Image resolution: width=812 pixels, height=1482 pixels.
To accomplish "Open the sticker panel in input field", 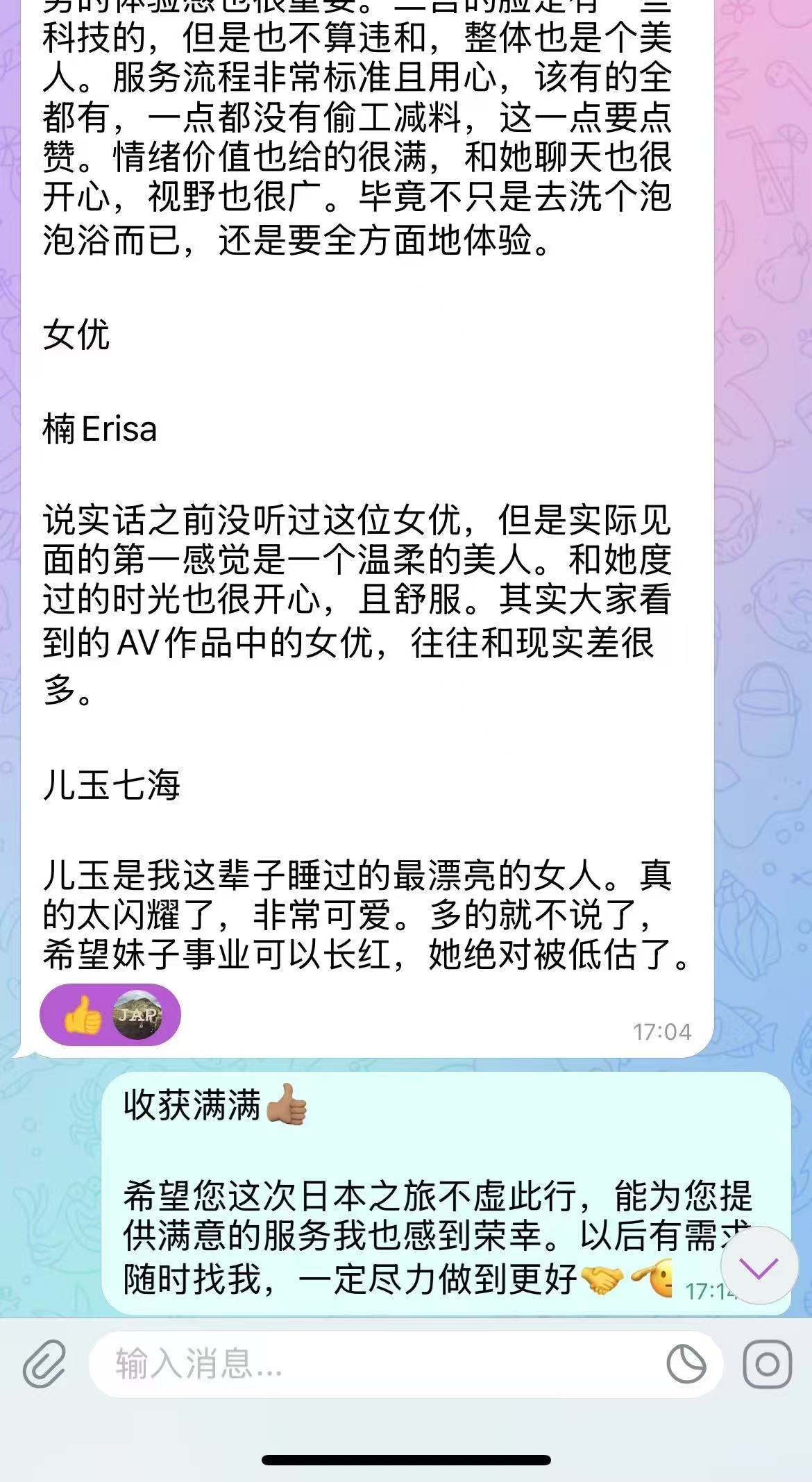I will coord(686,1364).
